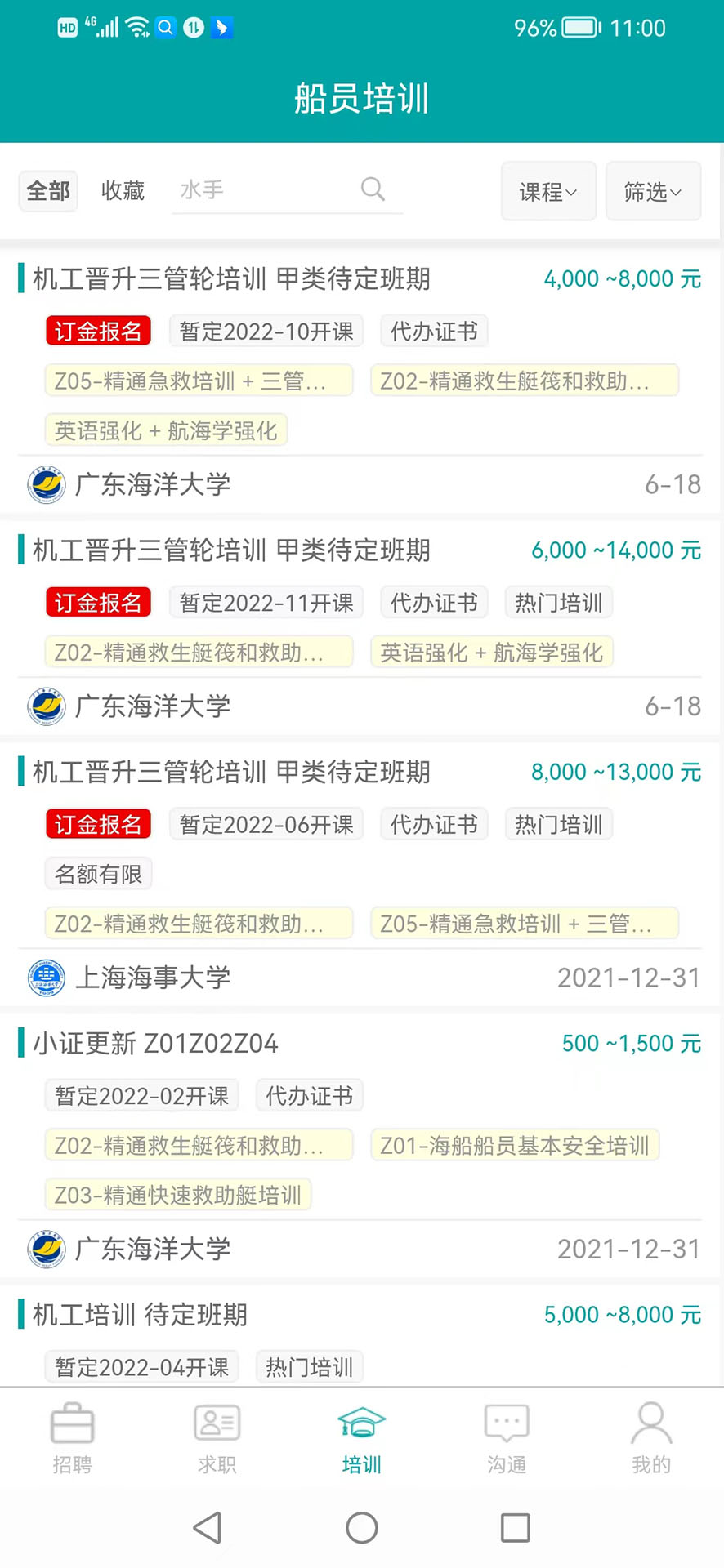Screen dimensions: 724x1568
Task: Expand the 课程 dropdown
Action: tap(548, 192)
